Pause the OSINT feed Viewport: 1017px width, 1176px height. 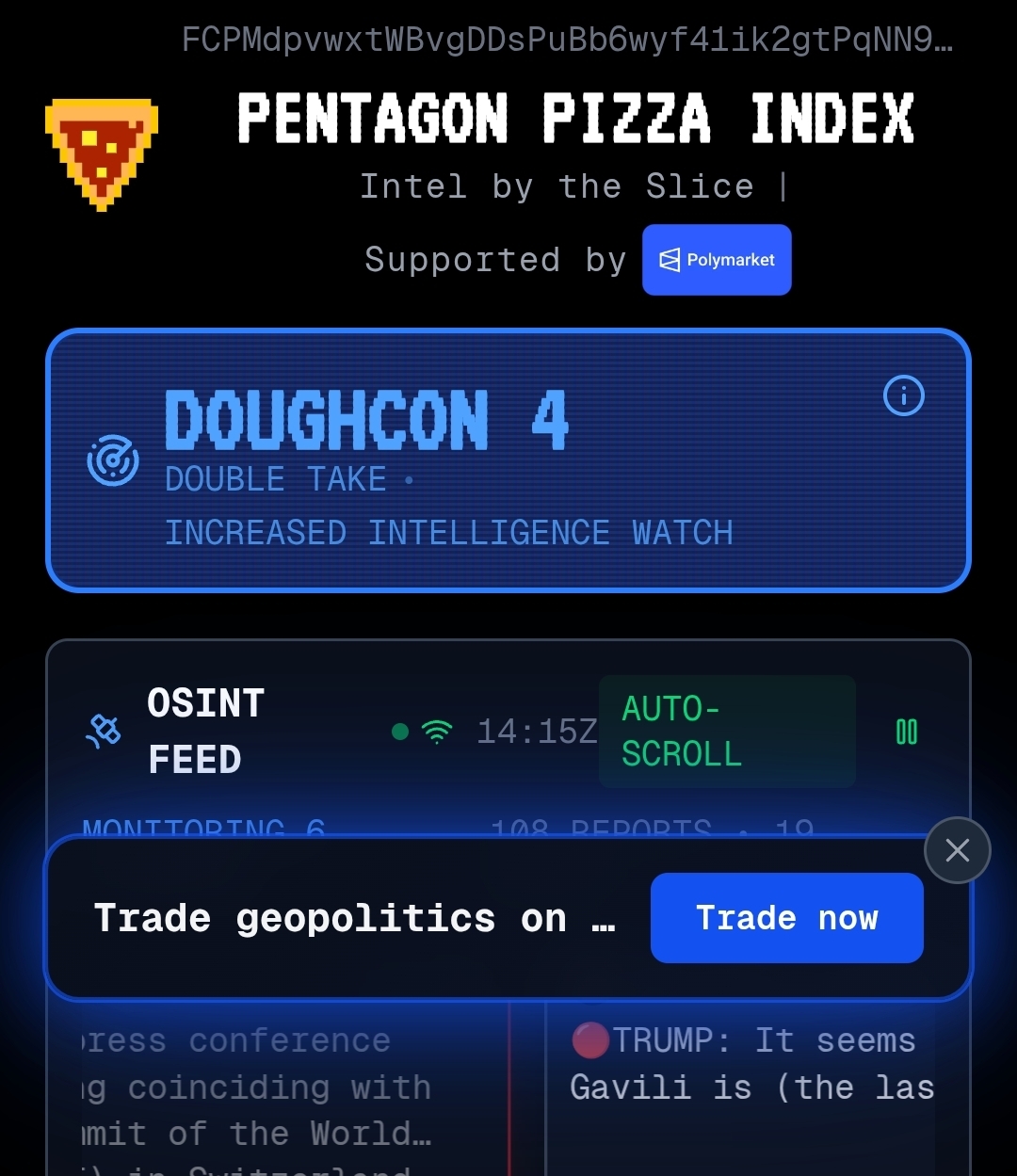point(906,732)
